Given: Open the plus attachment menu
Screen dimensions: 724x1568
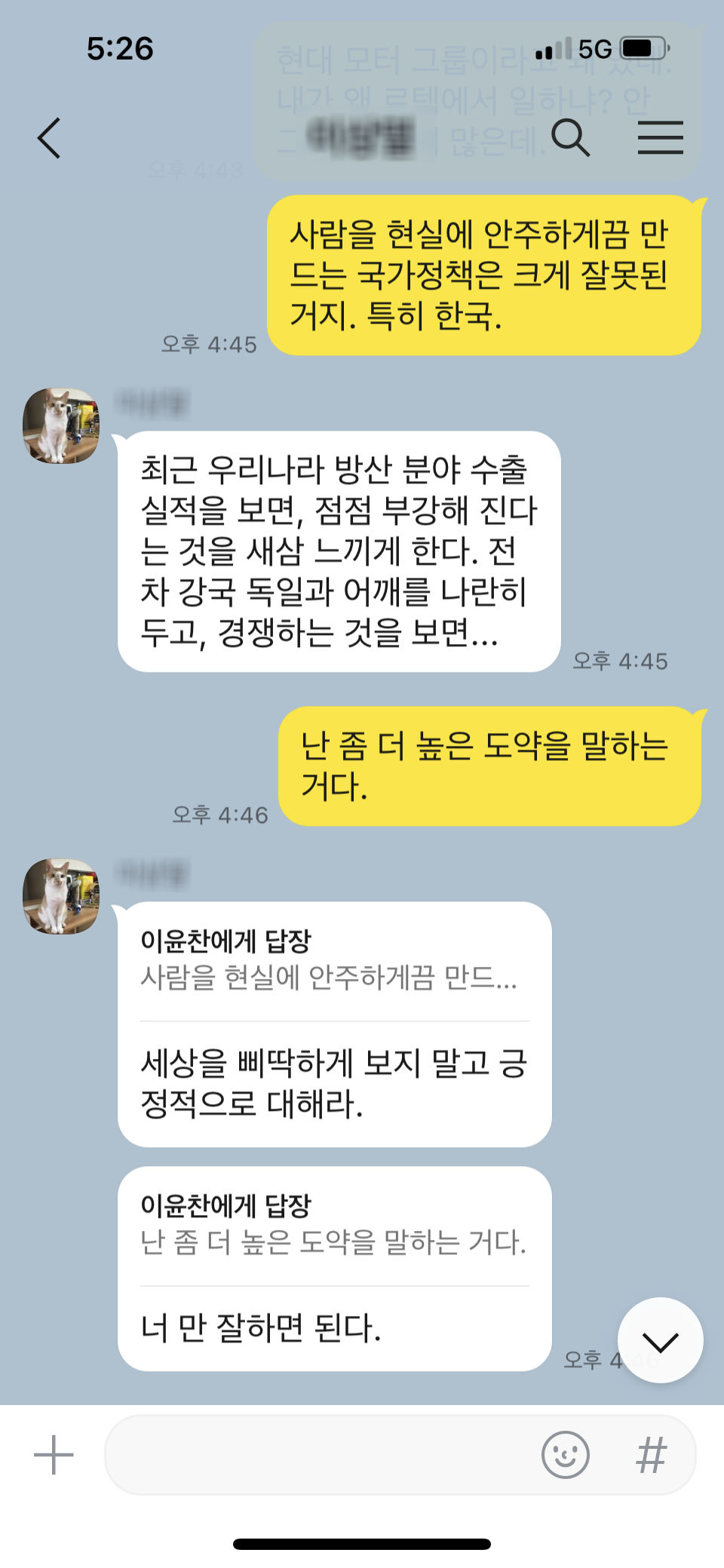Looking at the screenshot, I should tap(54, 1455).
